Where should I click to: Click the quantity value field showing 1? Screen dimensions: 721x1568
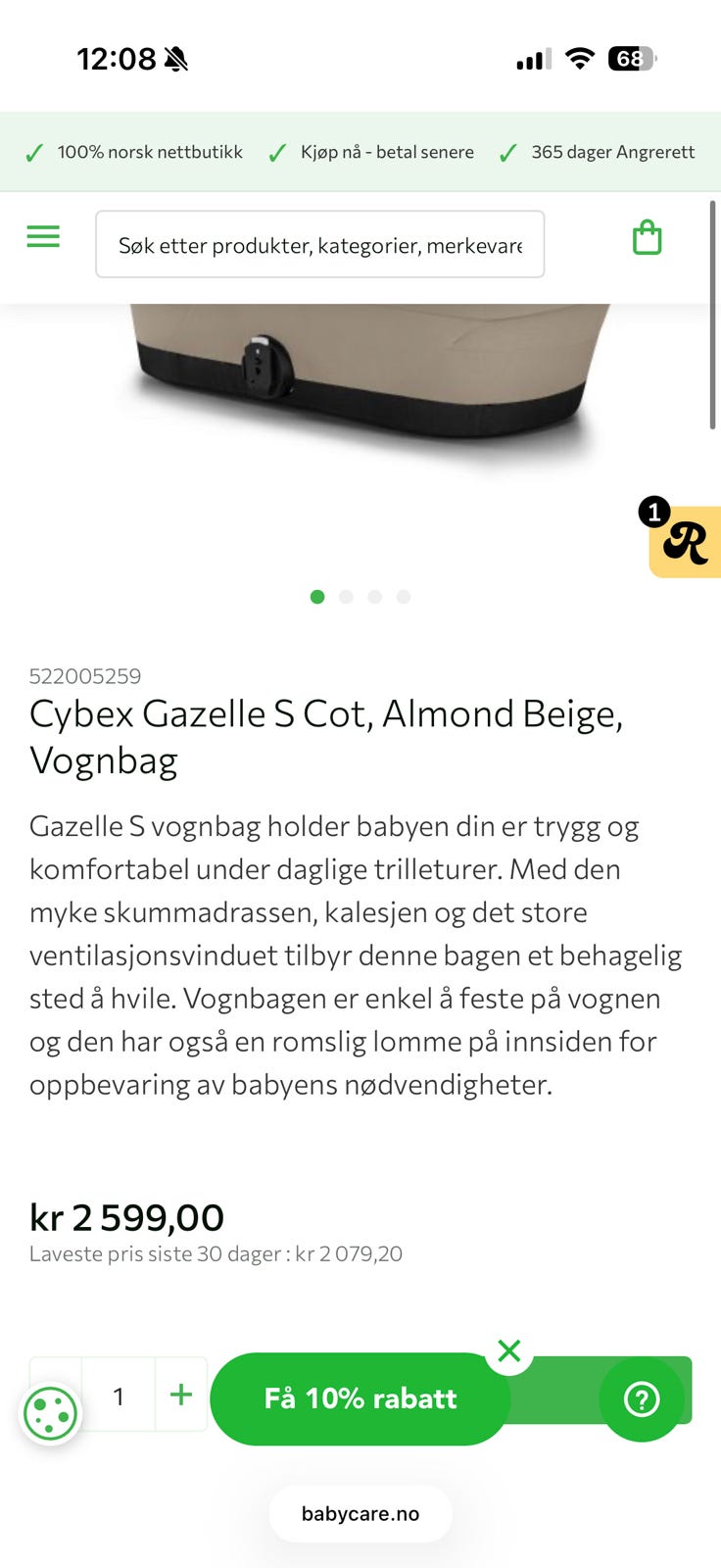click(x=120, y=1394)
